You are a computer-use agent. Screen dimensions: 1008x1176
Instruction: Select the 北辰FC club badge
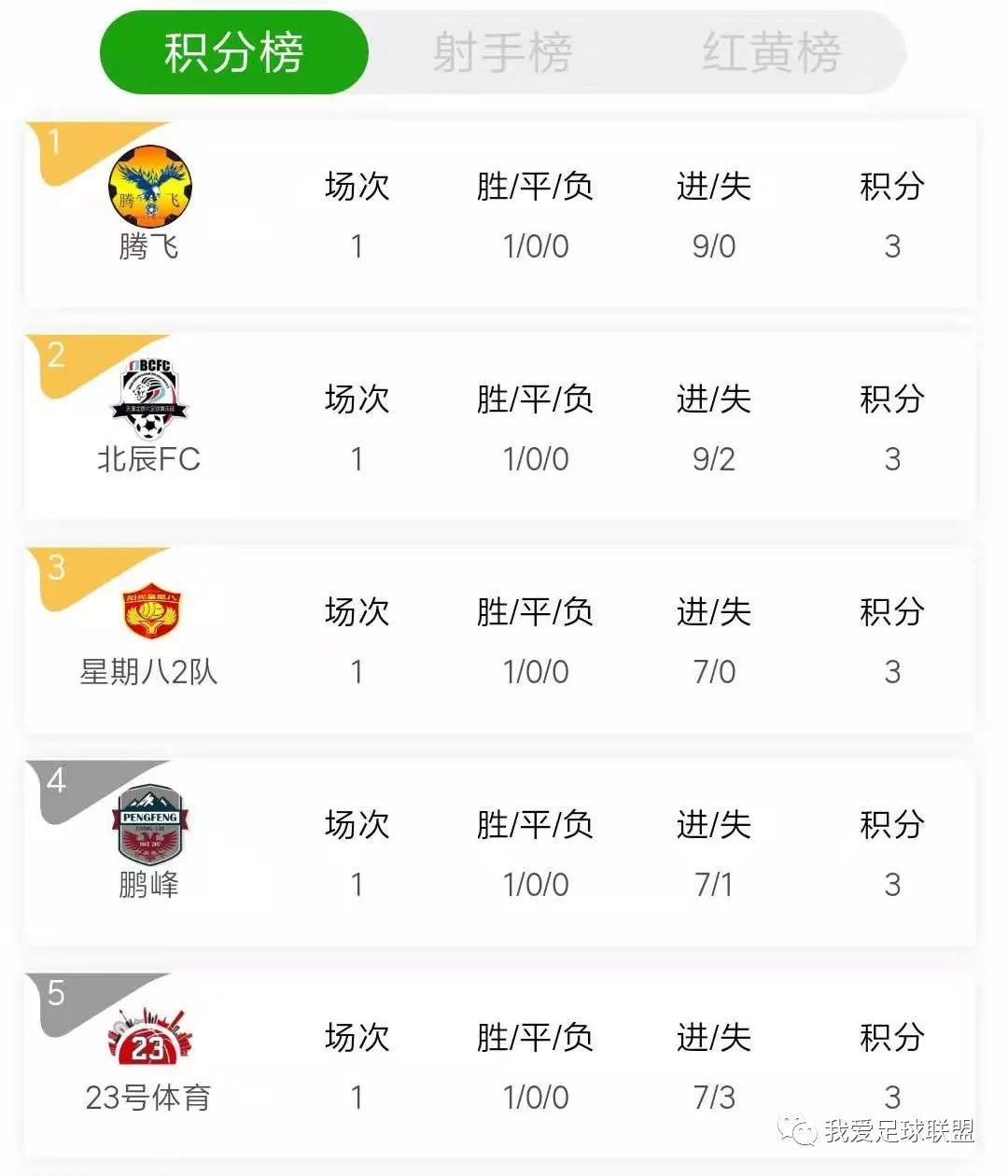tap(151, 401)
